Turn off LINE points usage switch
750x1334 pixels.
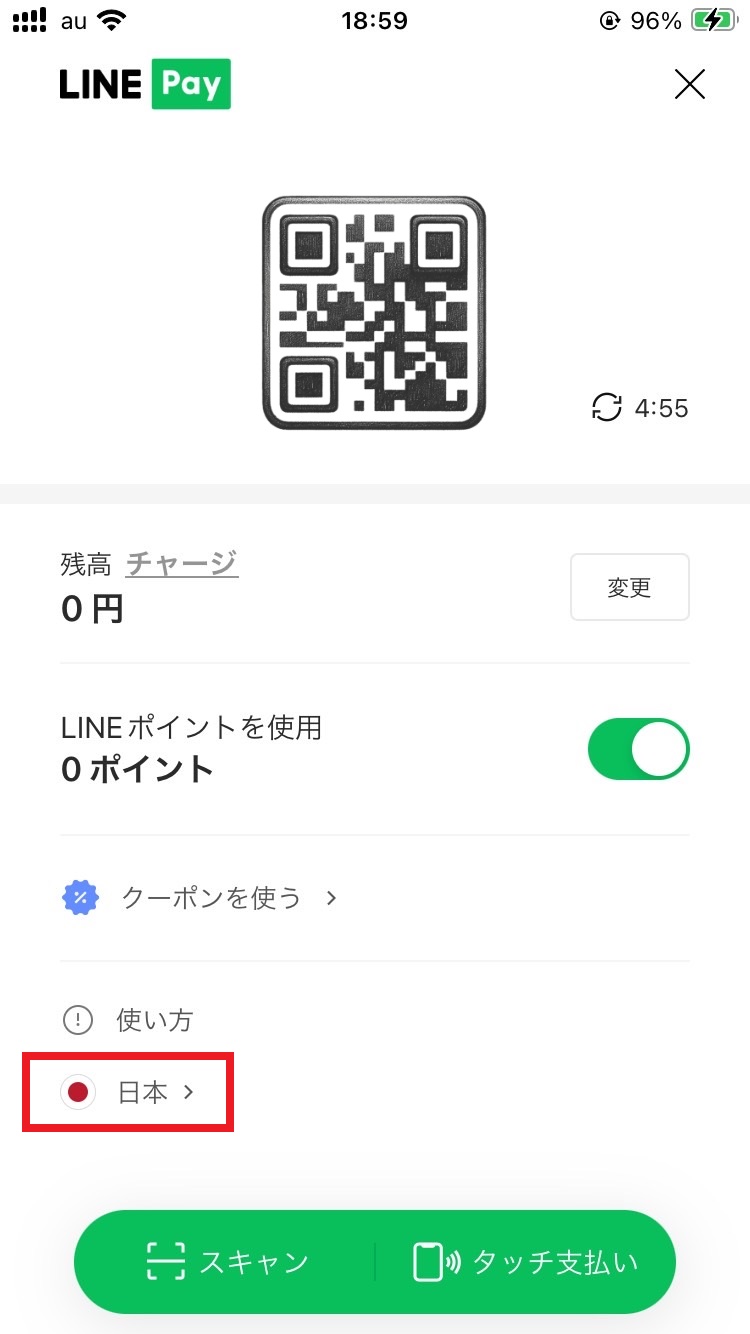638,748
